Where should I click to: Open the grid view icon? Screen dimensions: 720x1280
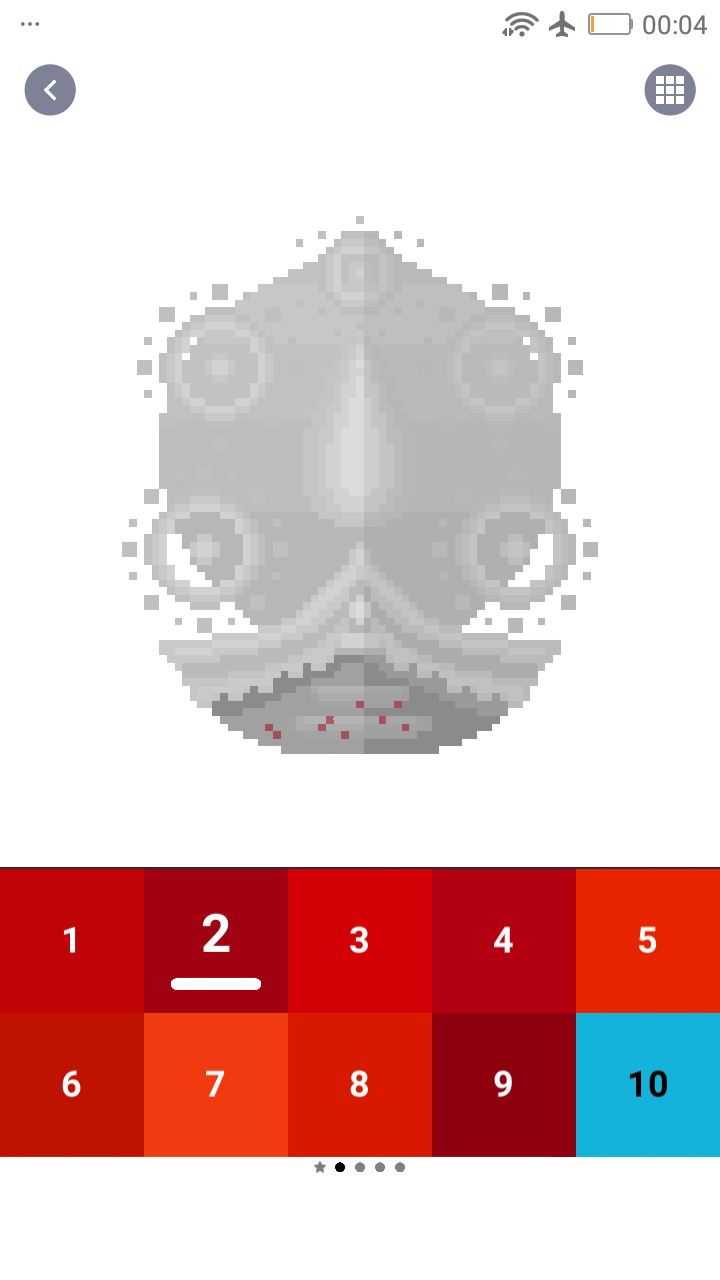(x=669, y=90)
